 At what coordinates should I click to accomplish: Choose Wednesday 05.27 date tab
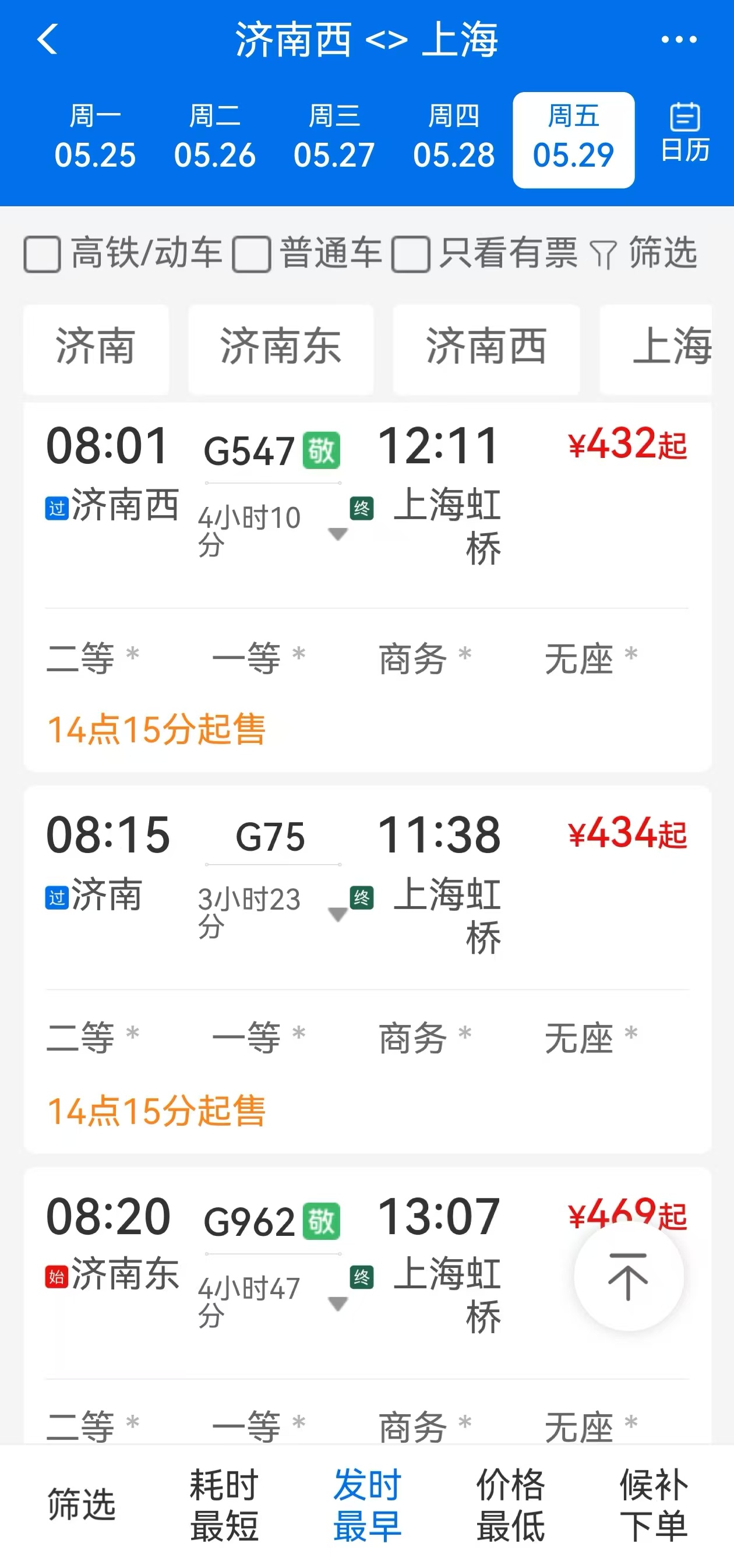coord(334,137)
